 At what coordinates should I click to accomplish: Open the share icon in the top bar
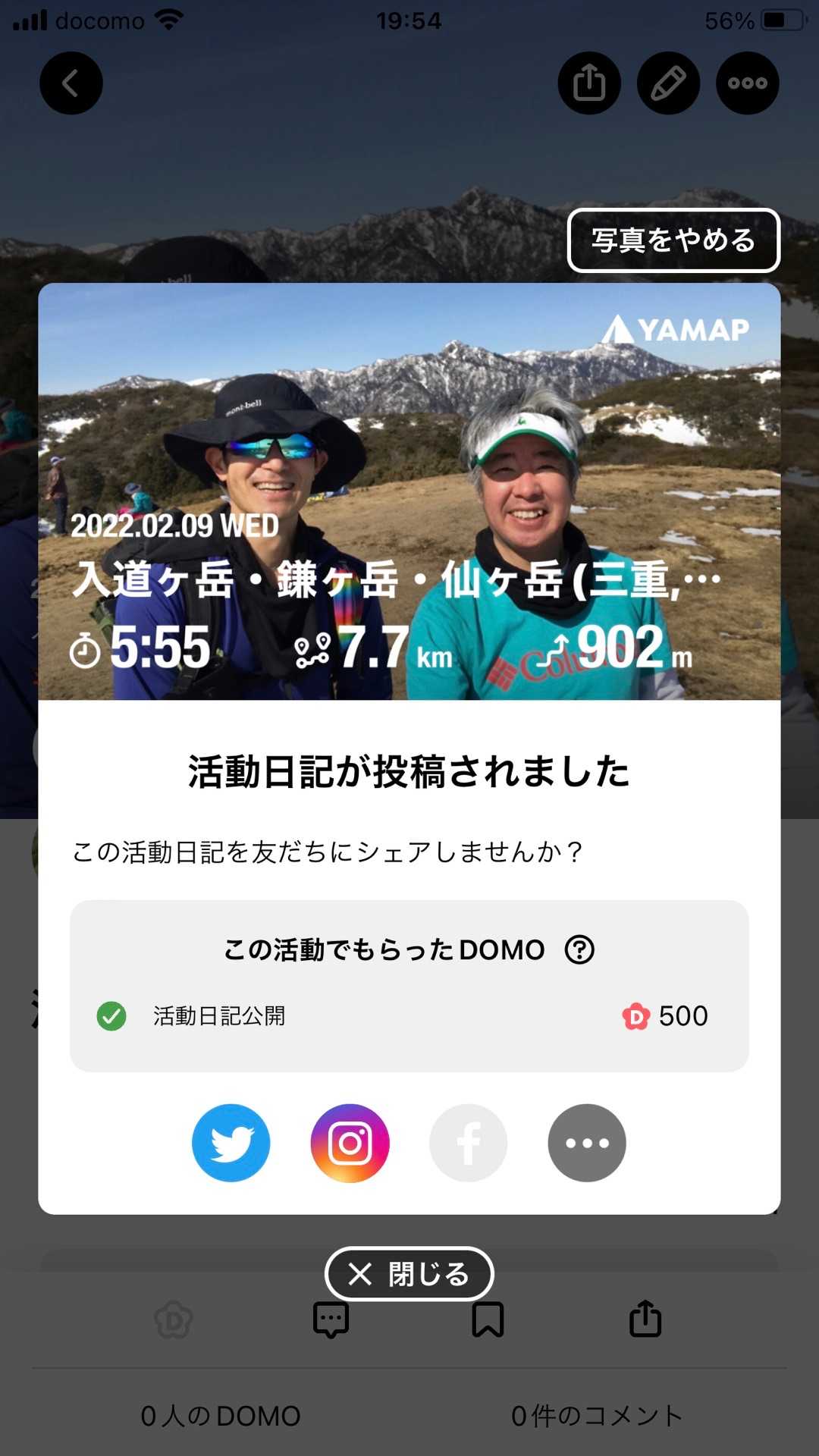pos(589,83)
